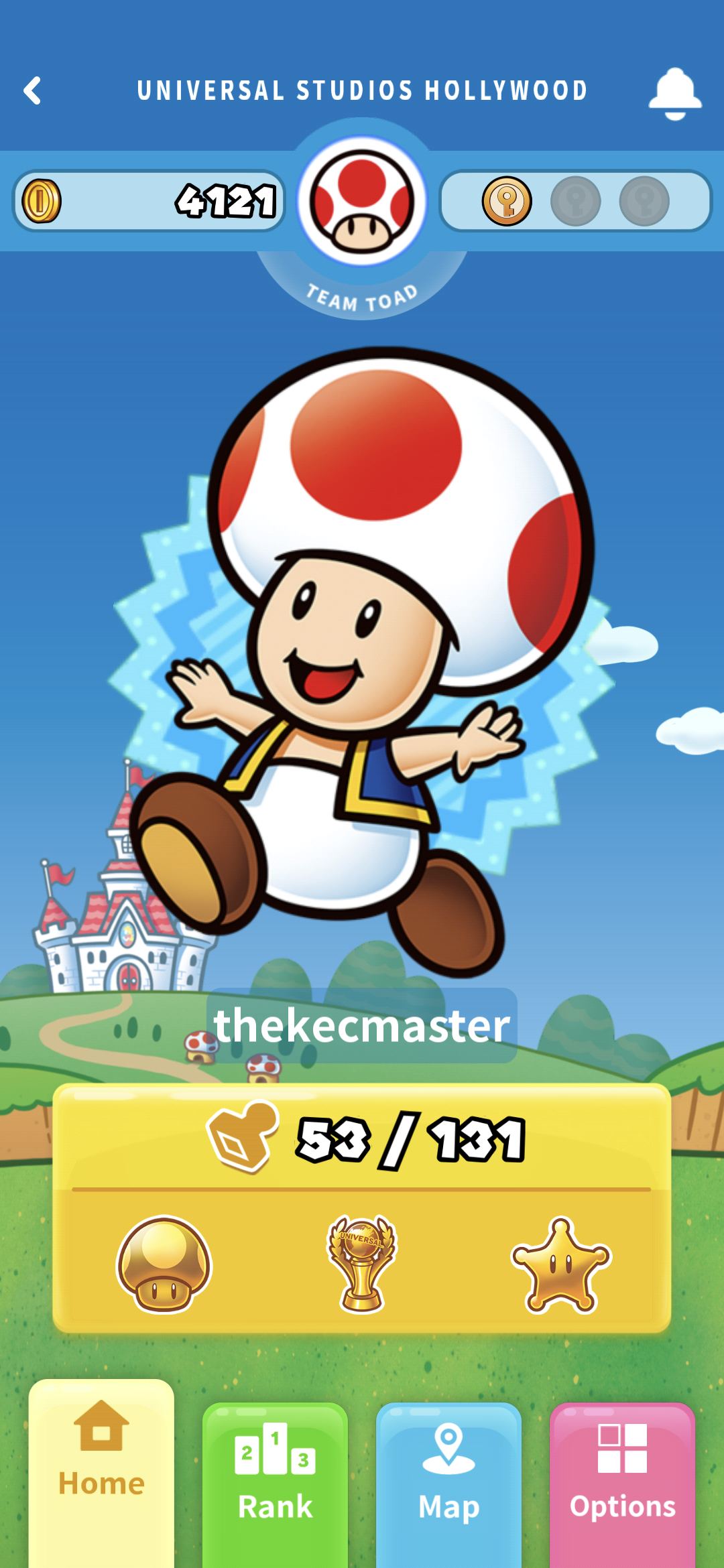Switch to the Rank tab

pyautogui.click(x=275, y=1481)
